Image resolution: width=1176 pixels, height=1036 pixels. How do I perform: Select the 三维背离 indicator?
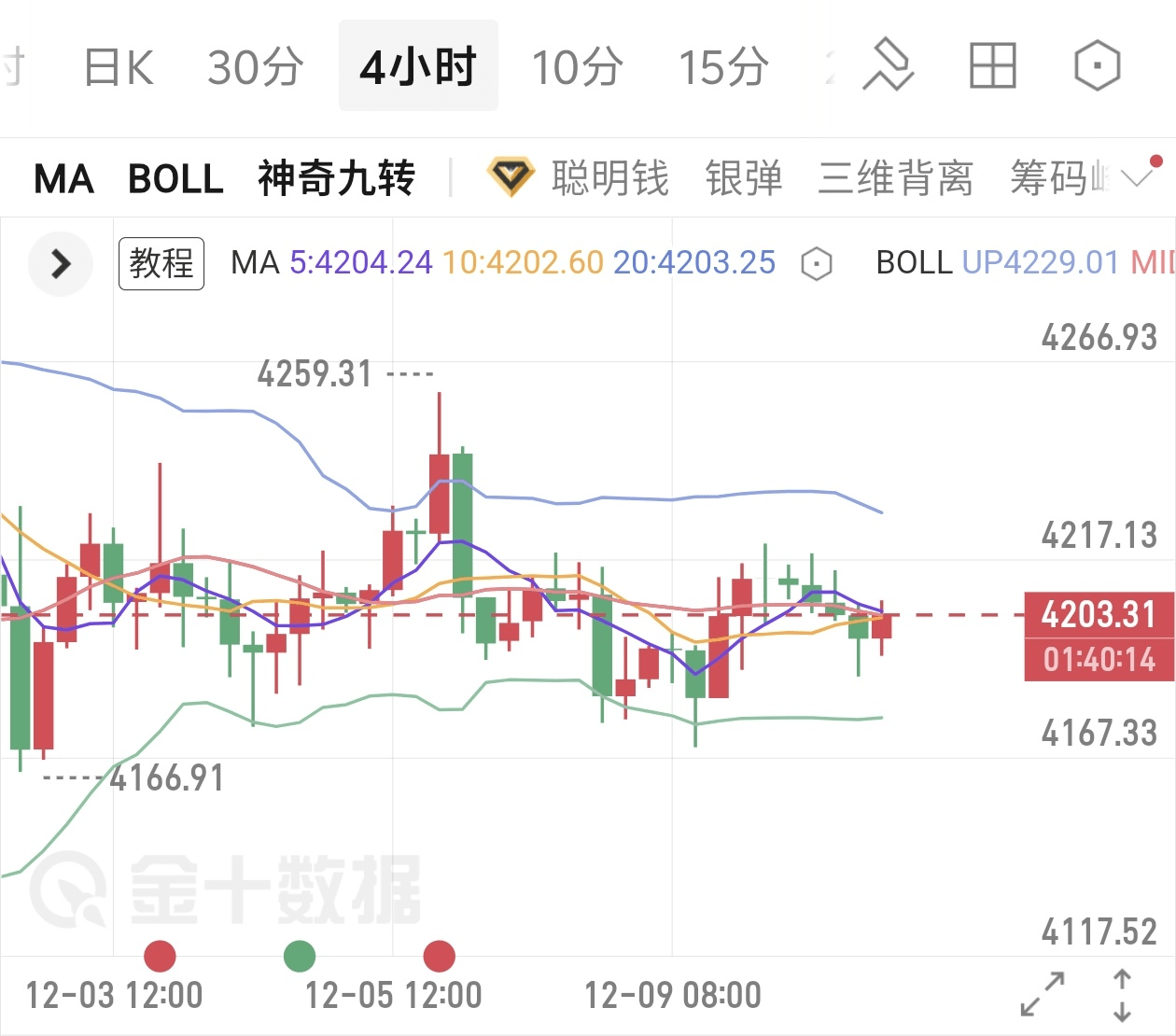point(895,178)
